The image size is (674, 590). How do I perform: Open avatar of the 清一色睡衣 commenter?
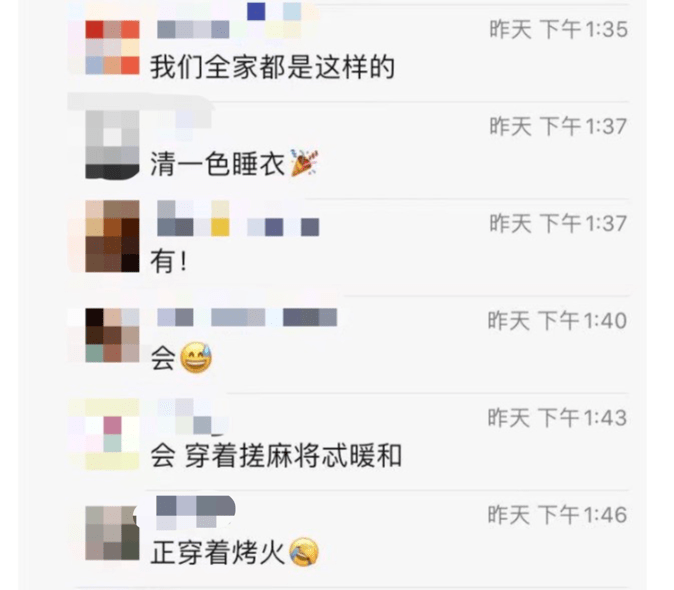[110, 145]
